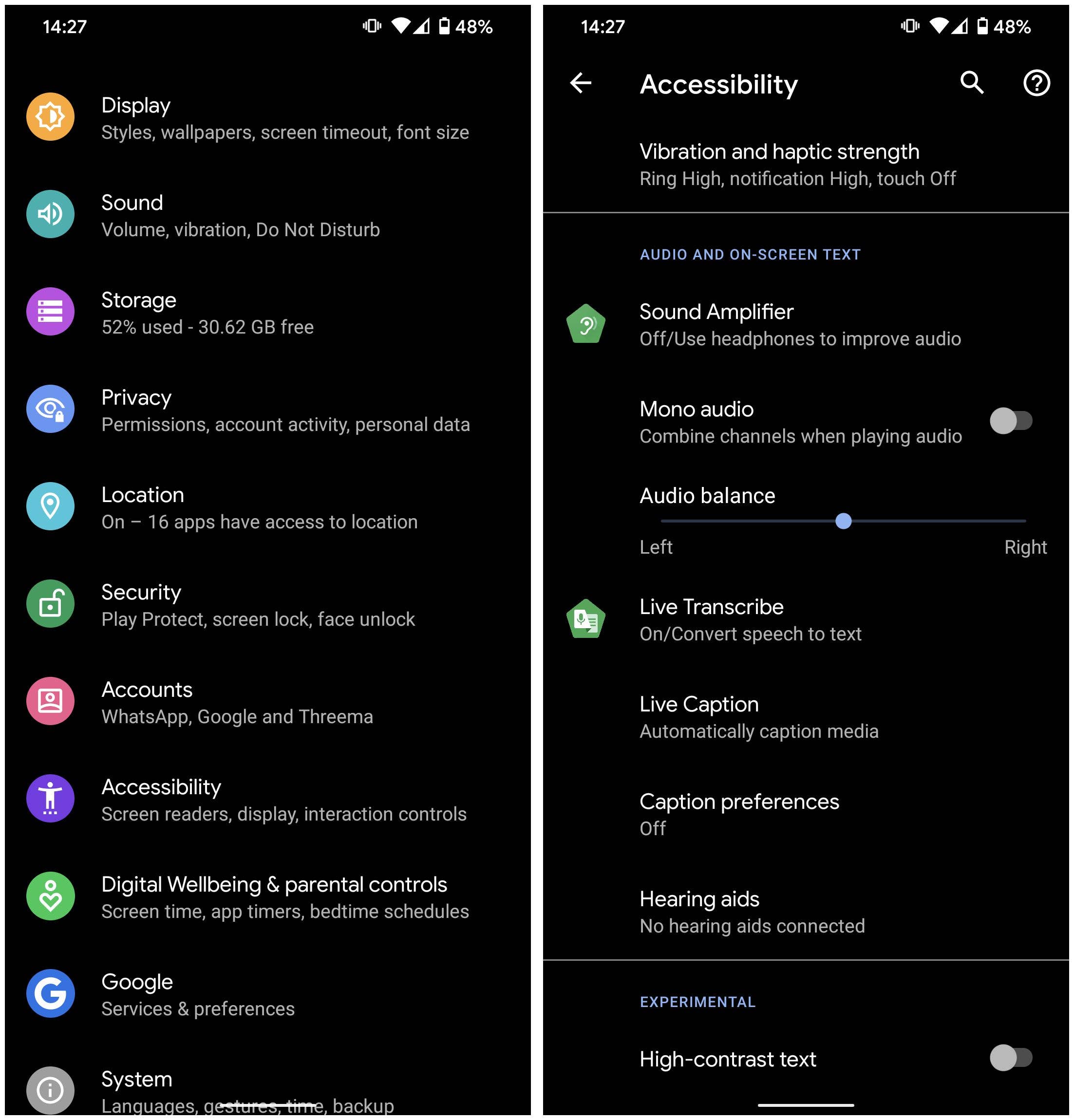Open Google services & preferences

click(197, 994)
